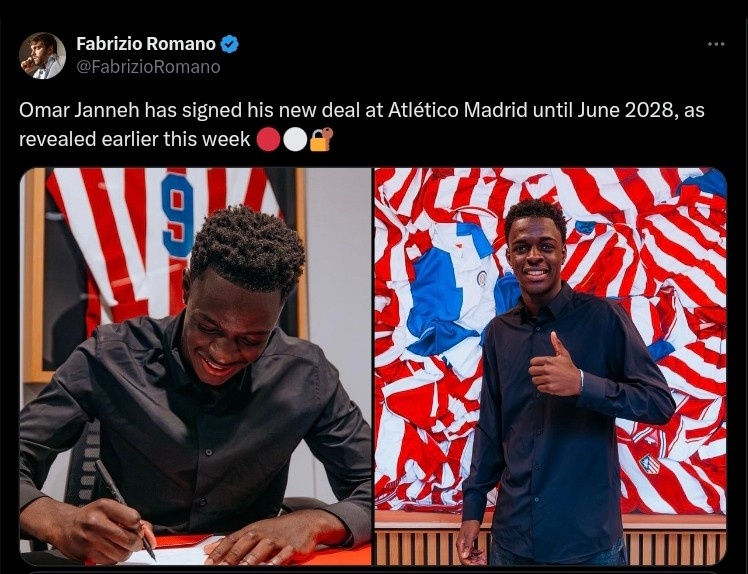Open the thumbs-up photo with shirts
The height and width of the screenshot is (574, 748).
[550, 366]
